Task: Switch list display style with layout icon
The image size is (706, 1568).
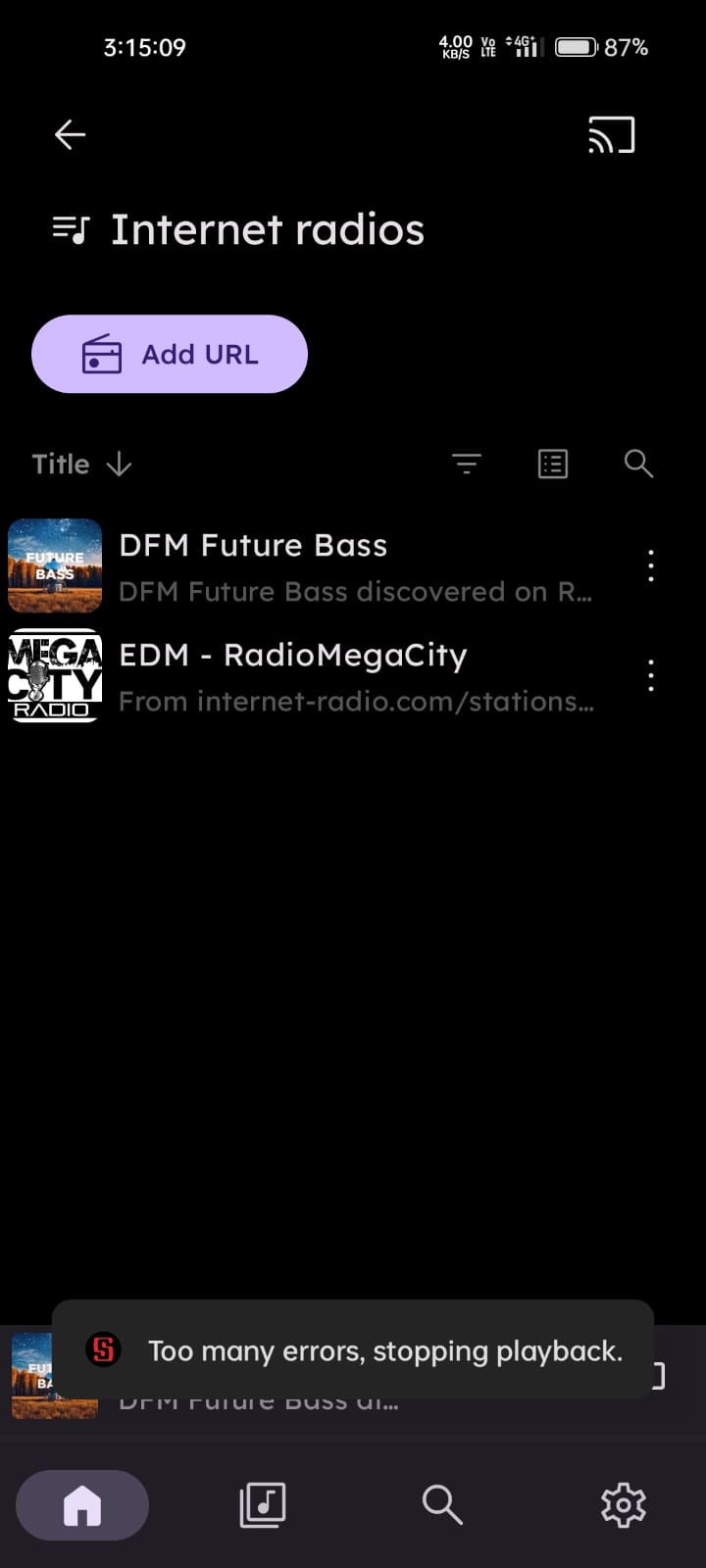Action: pos(552,464)
